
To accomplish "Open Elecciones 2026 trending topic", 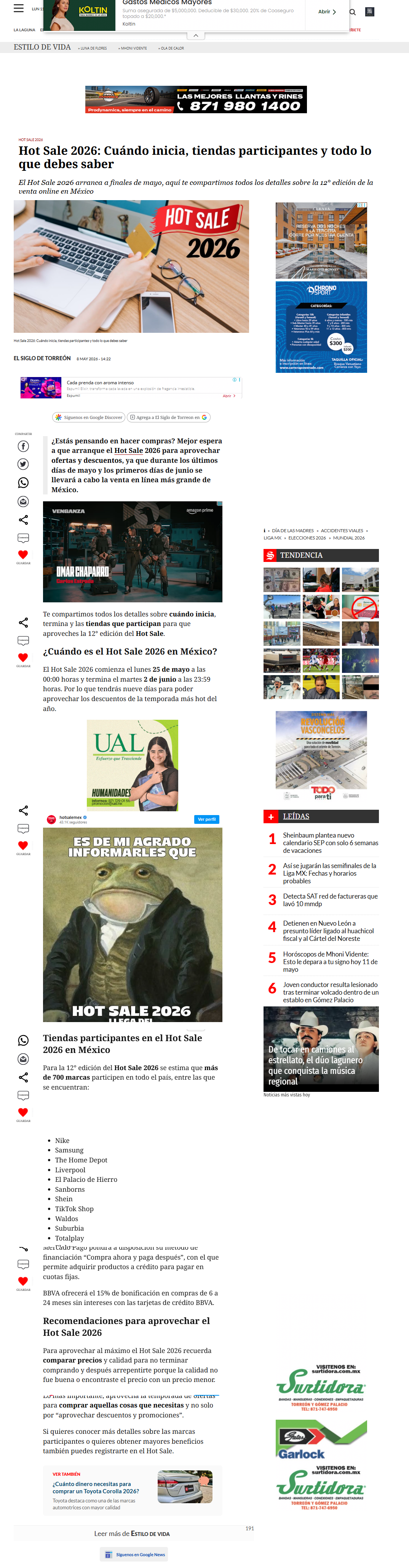I will pyautogui.click(x=307, y=538).
